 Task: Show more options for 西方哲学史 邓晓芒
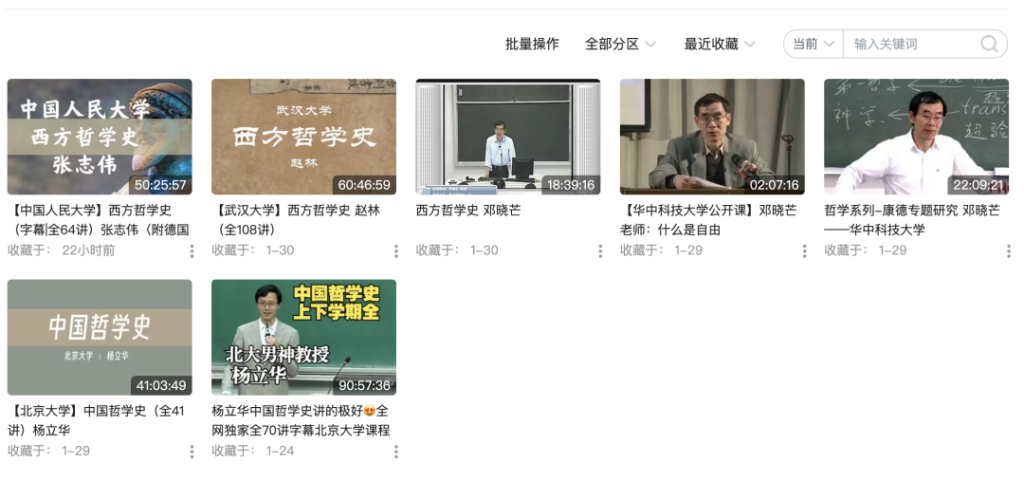click(600, 251)
